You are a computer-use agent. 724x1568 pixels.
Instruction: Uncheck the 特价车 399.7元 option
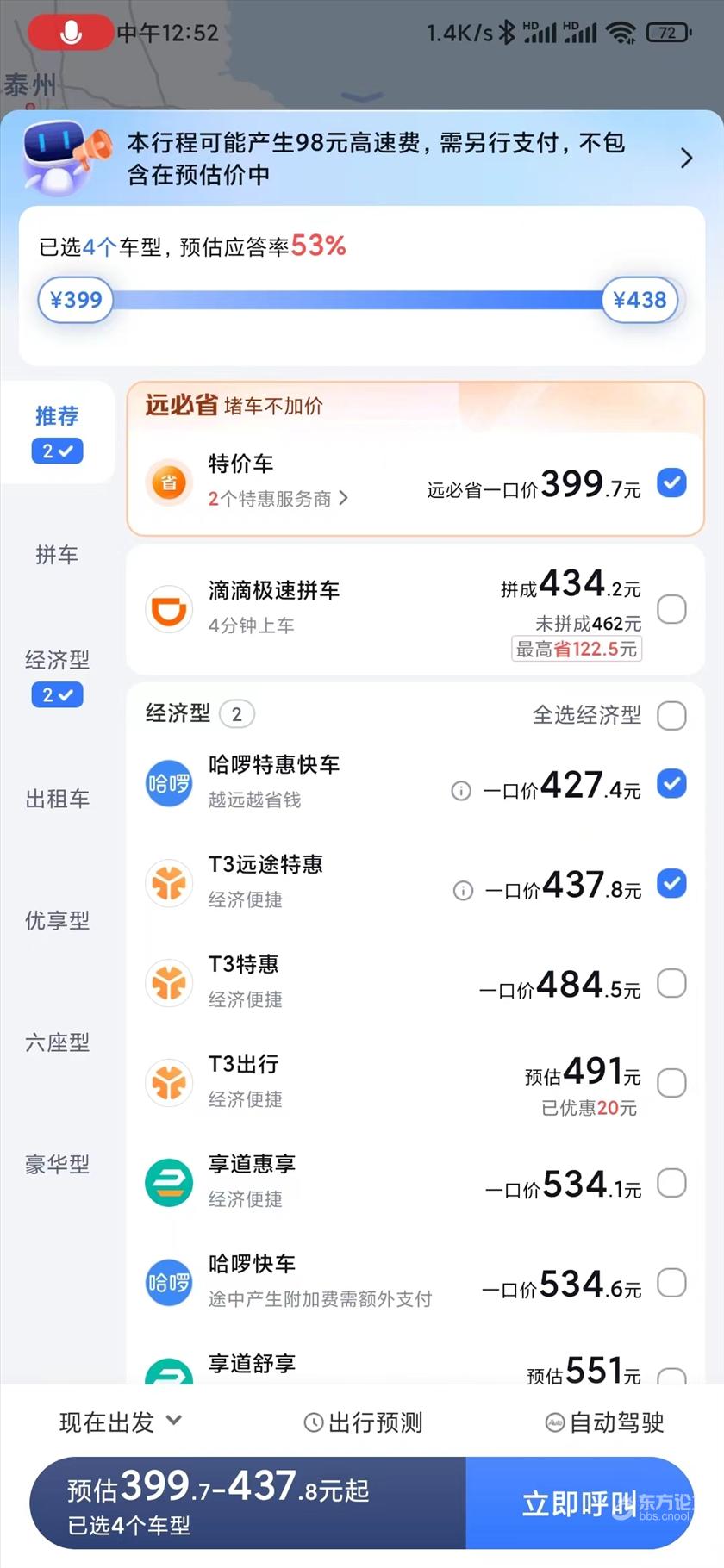(671, 482)
